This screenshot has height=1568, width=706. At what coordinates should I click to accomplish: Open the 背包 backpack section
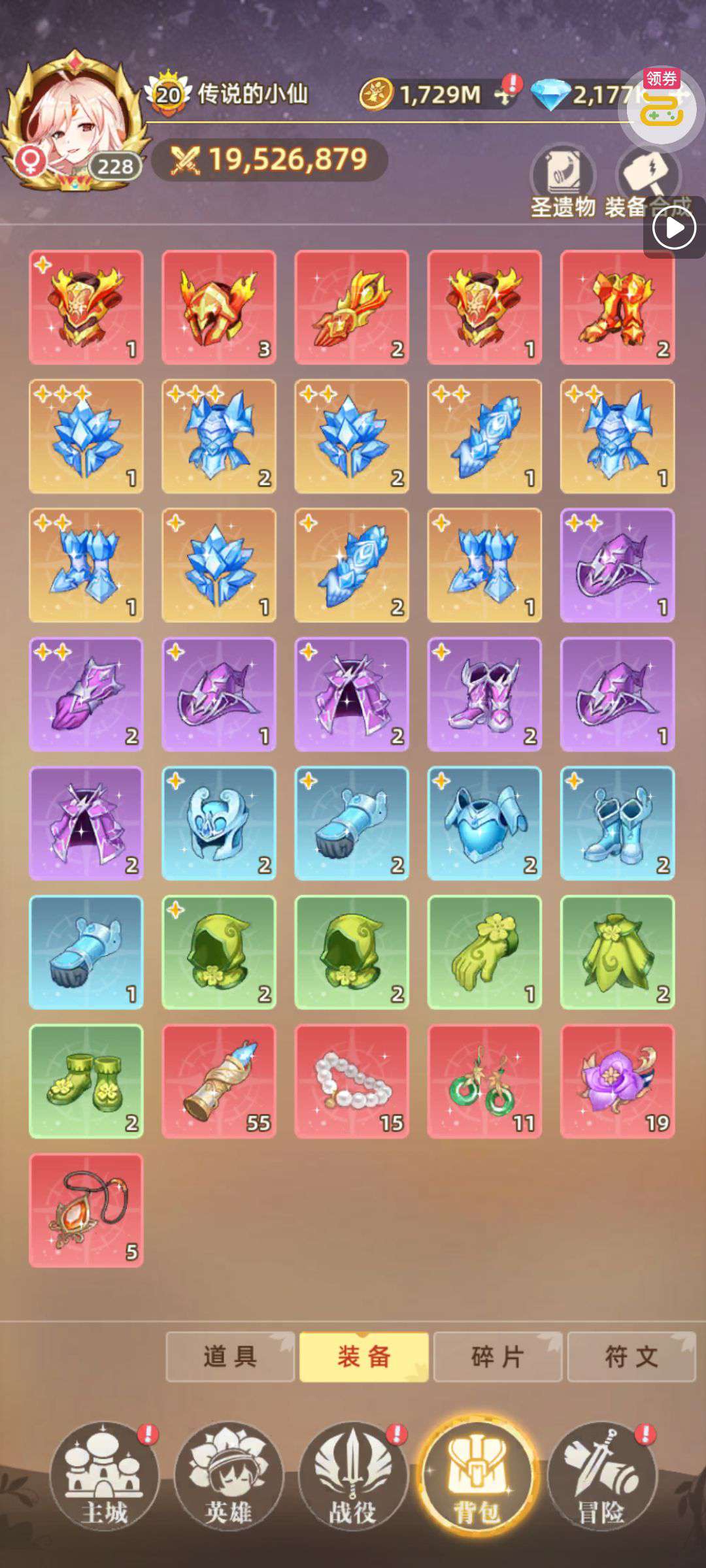pos(477,1477)
